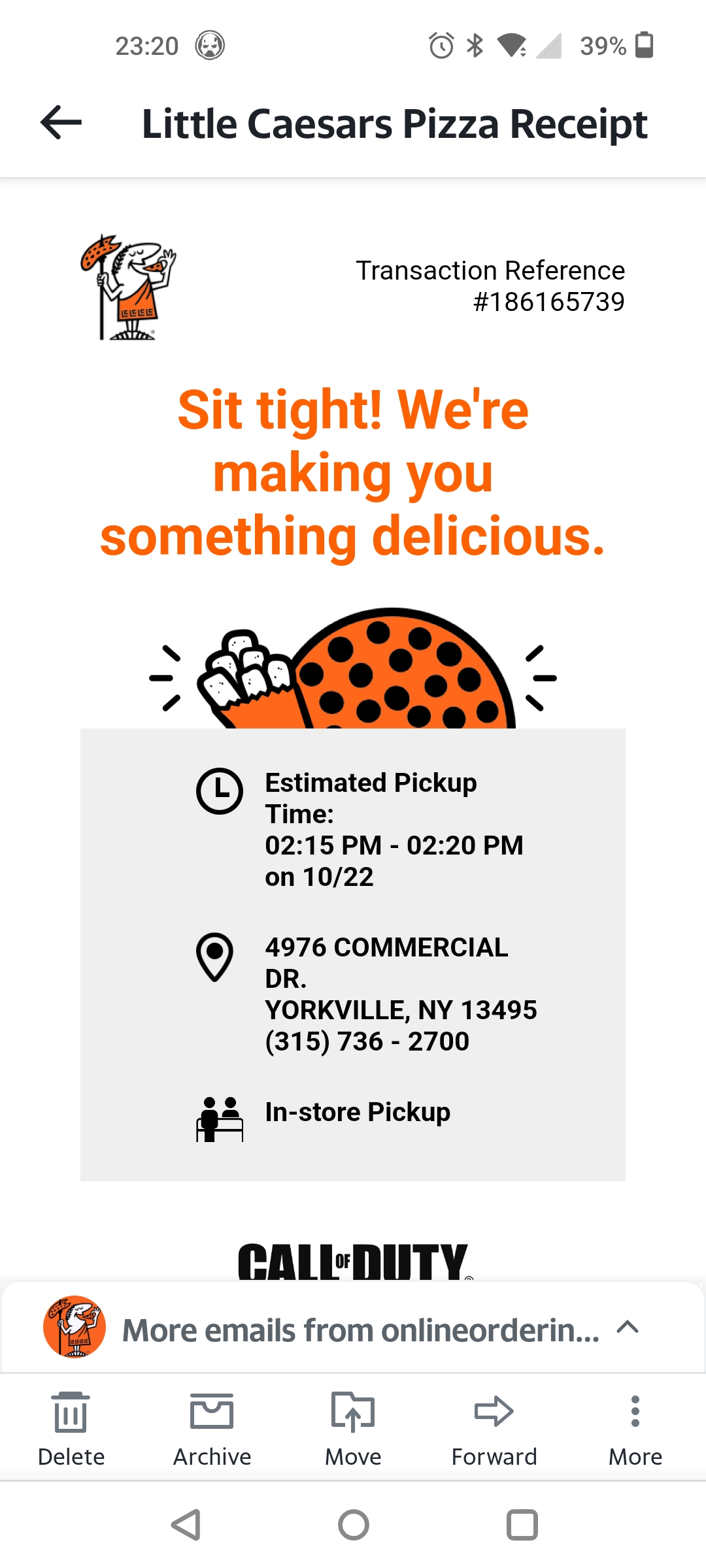Archive the Little Caesars receipt

pos(212,1428)
